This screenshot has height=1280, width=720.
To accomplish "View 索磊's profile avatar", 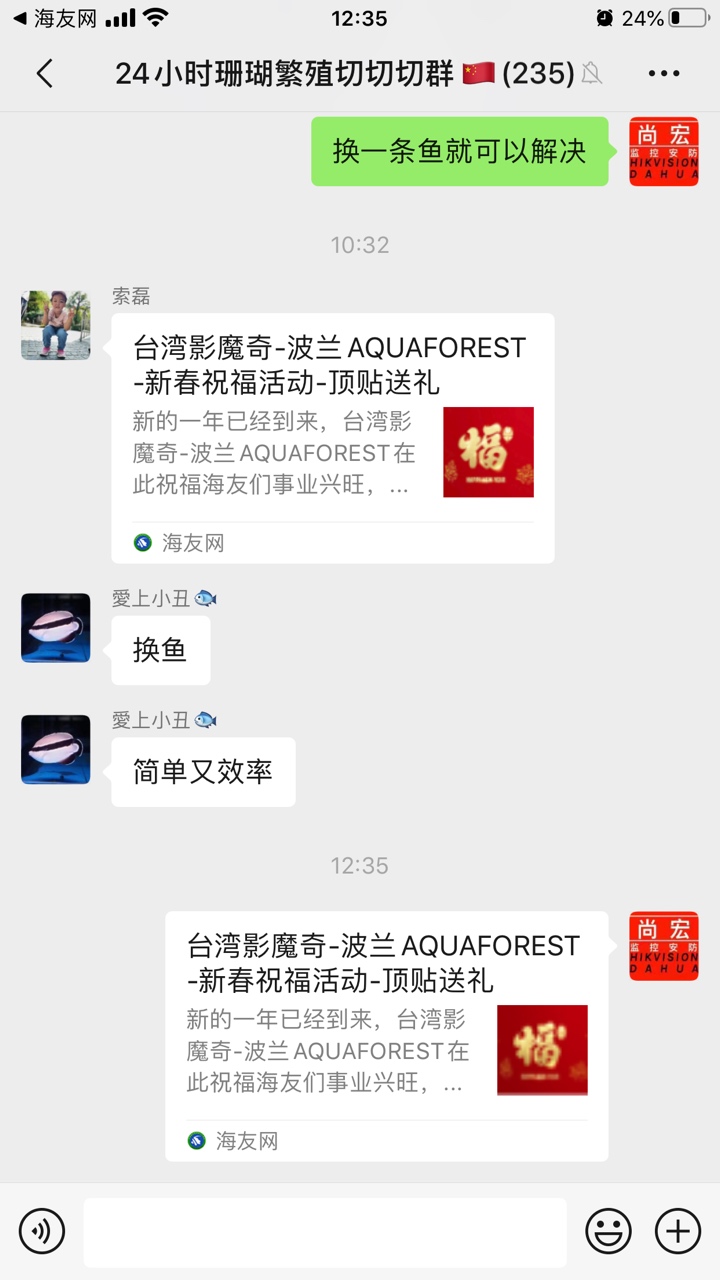I will point(56,325).
